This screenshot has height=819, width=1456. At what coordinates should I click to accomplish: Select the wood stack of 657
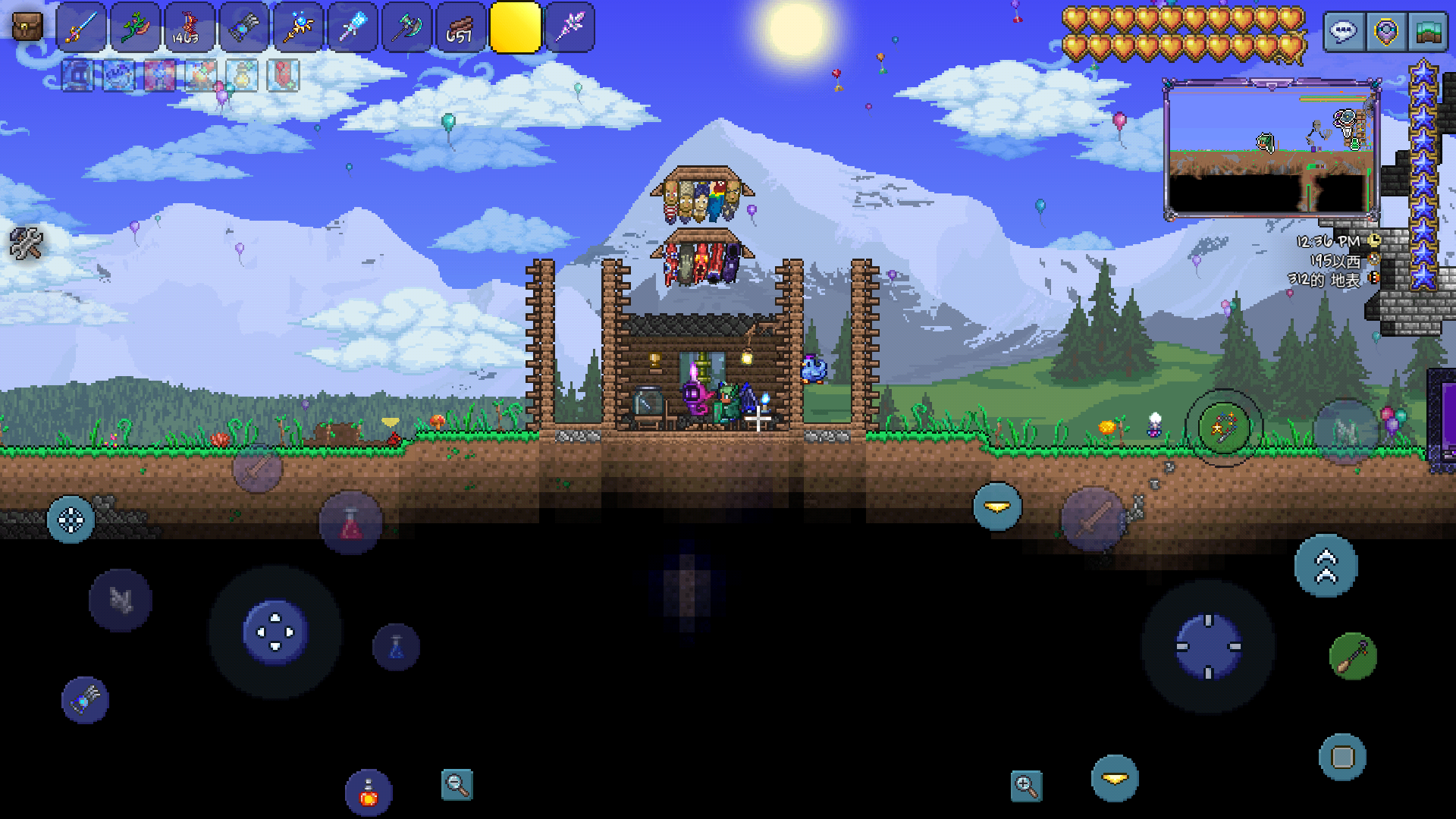(x=461, y=28)
